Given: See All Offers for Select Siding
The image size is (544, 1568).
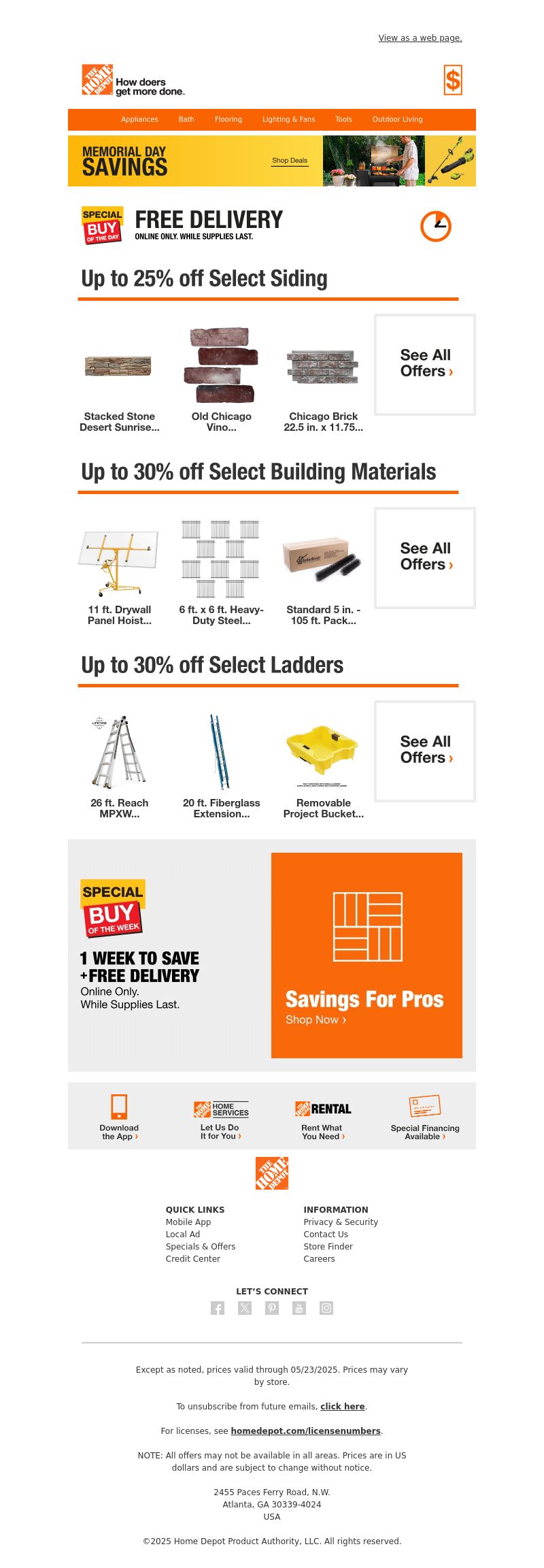Looking at the screenshot, I should pos(425,364).
